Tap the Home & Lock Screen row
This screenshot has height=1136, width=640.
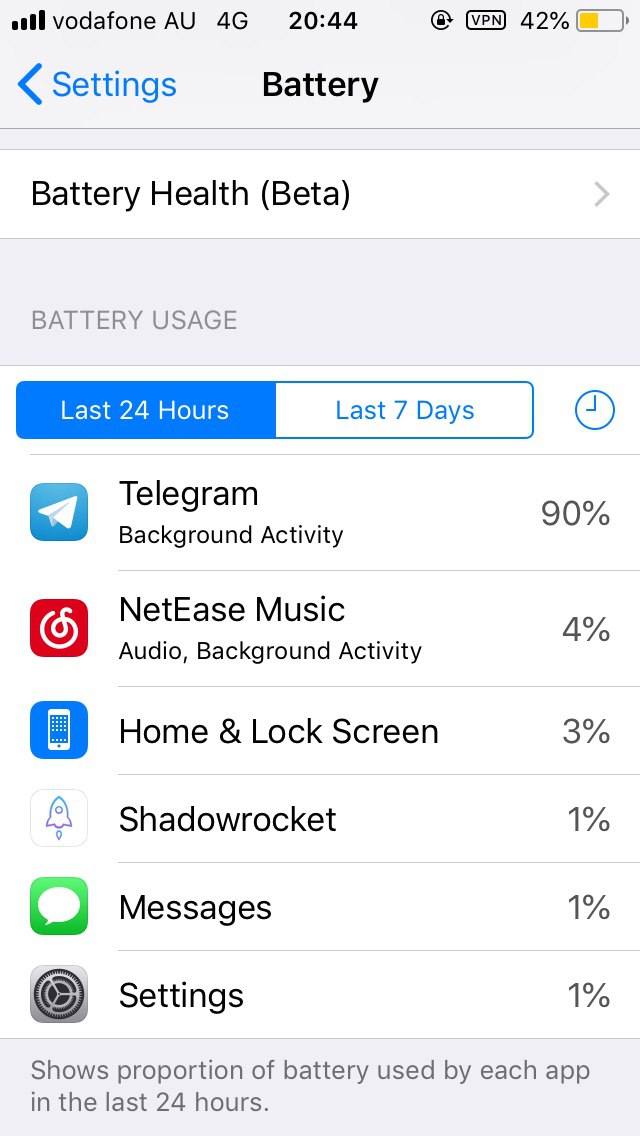click(x=320, y=731)
